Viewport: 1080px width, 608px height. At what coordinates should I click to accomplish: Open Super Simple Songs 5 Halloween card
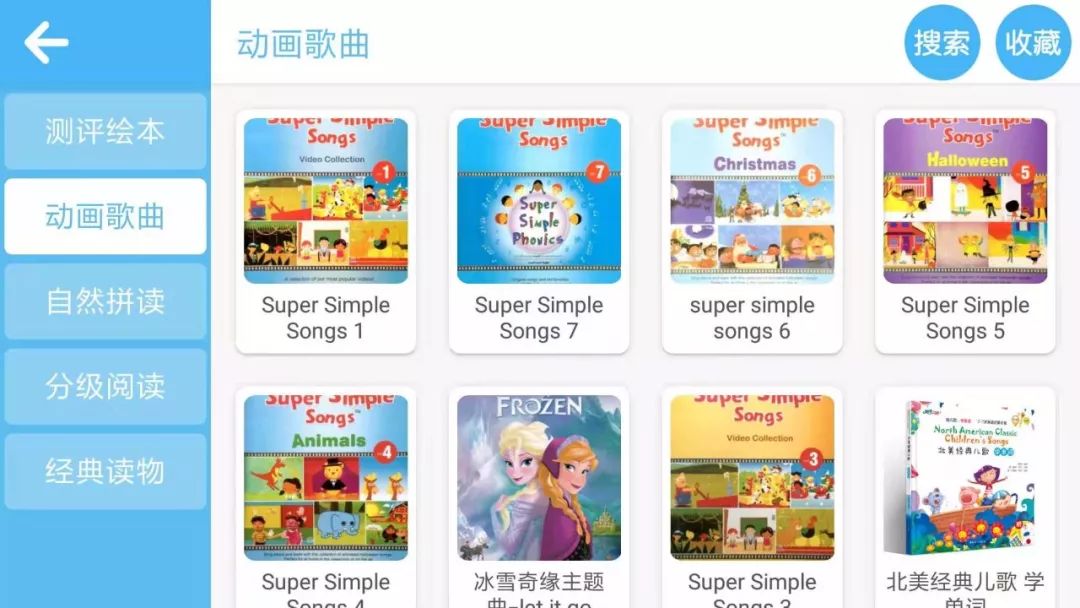click(x=965, y=230)
